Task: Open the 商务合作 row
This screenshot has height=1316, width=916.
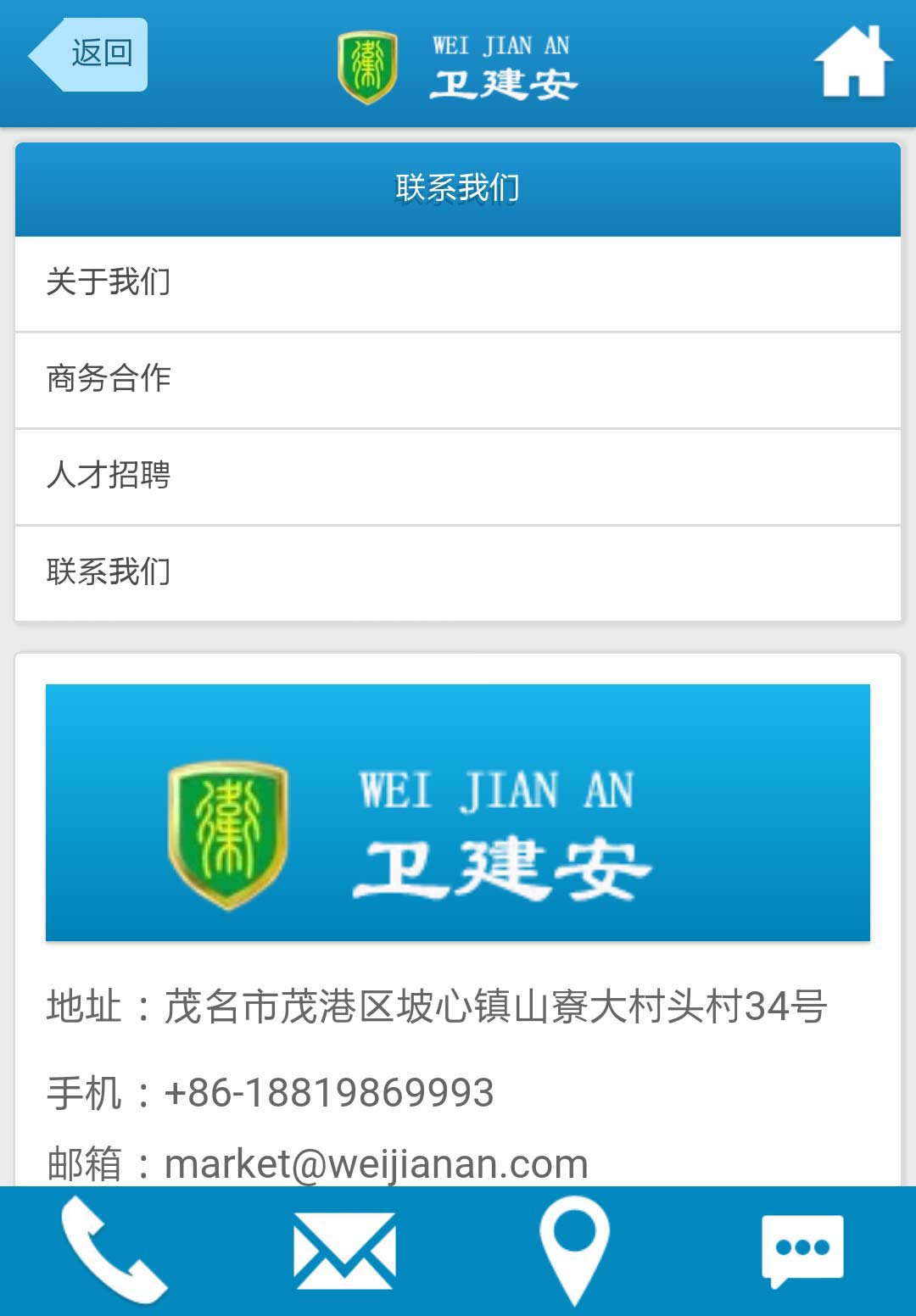Action: tap(458, 380)
